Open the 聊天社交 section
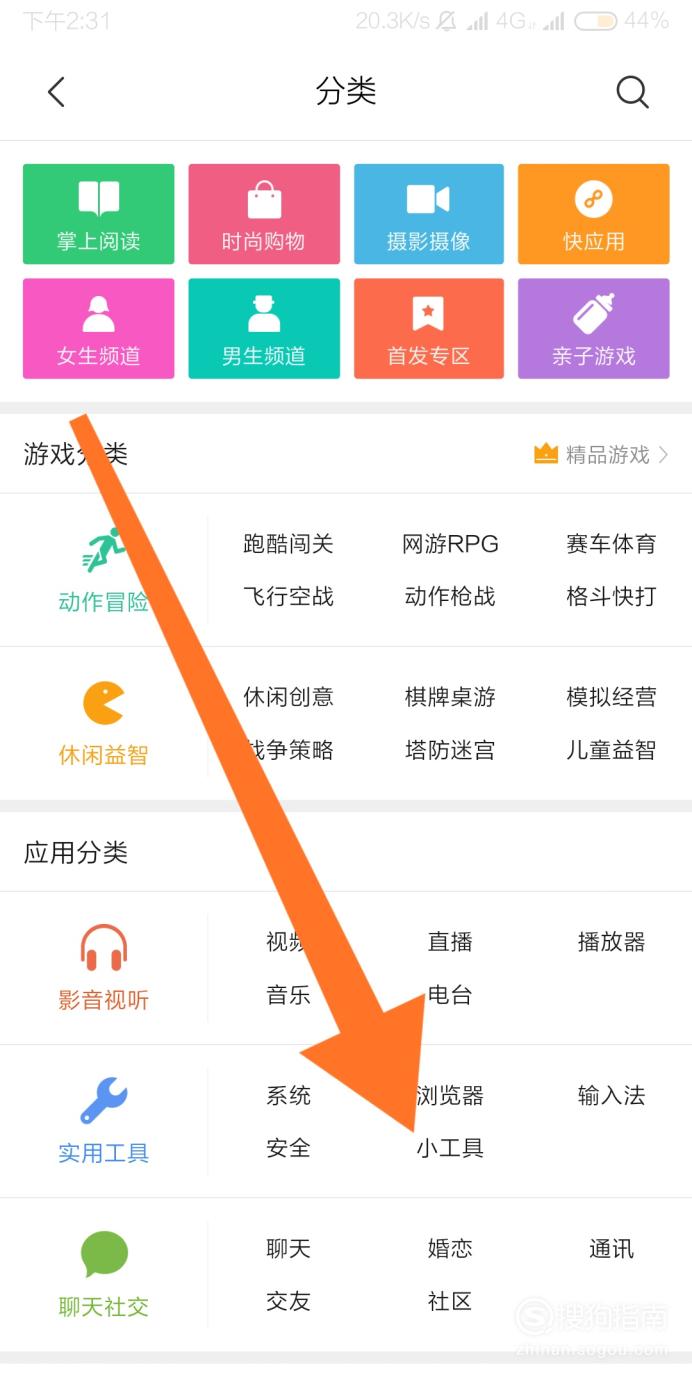Screen dimensions: 692x1384 coord(103,1274)
